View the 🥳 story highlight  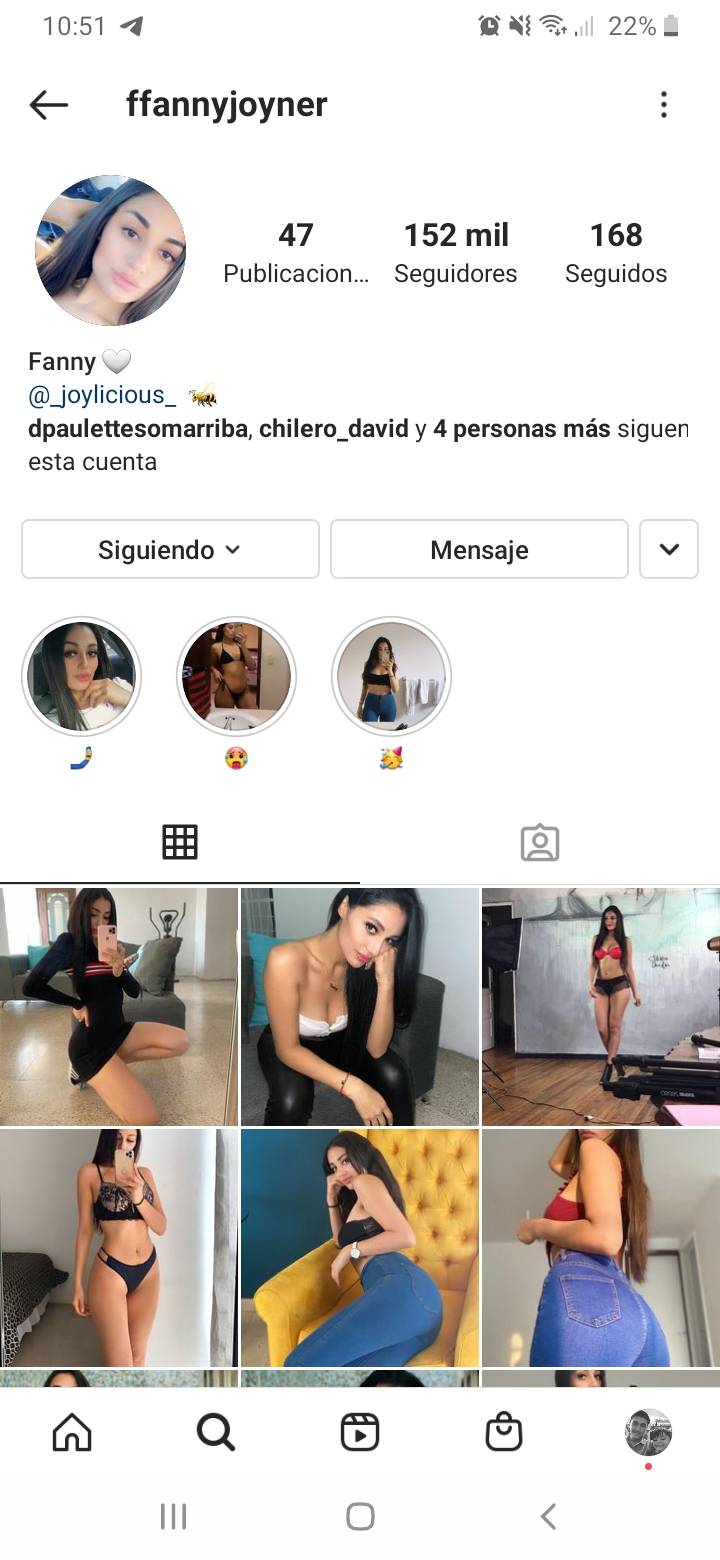pyautogui.click(x=391, y=676)
